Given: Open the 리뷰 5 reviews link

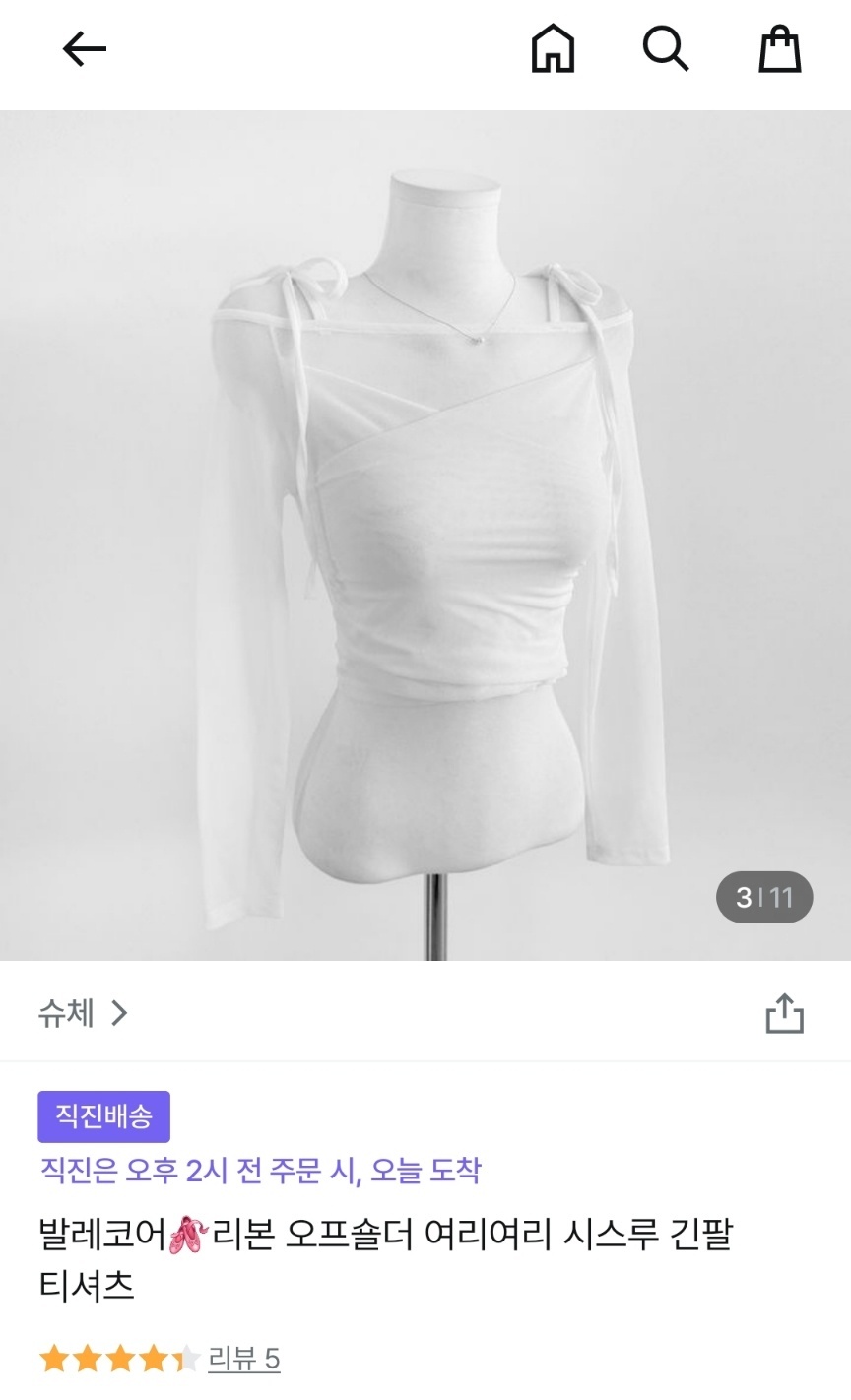Looking at the screenshot, I should [x=243, y=1360].
